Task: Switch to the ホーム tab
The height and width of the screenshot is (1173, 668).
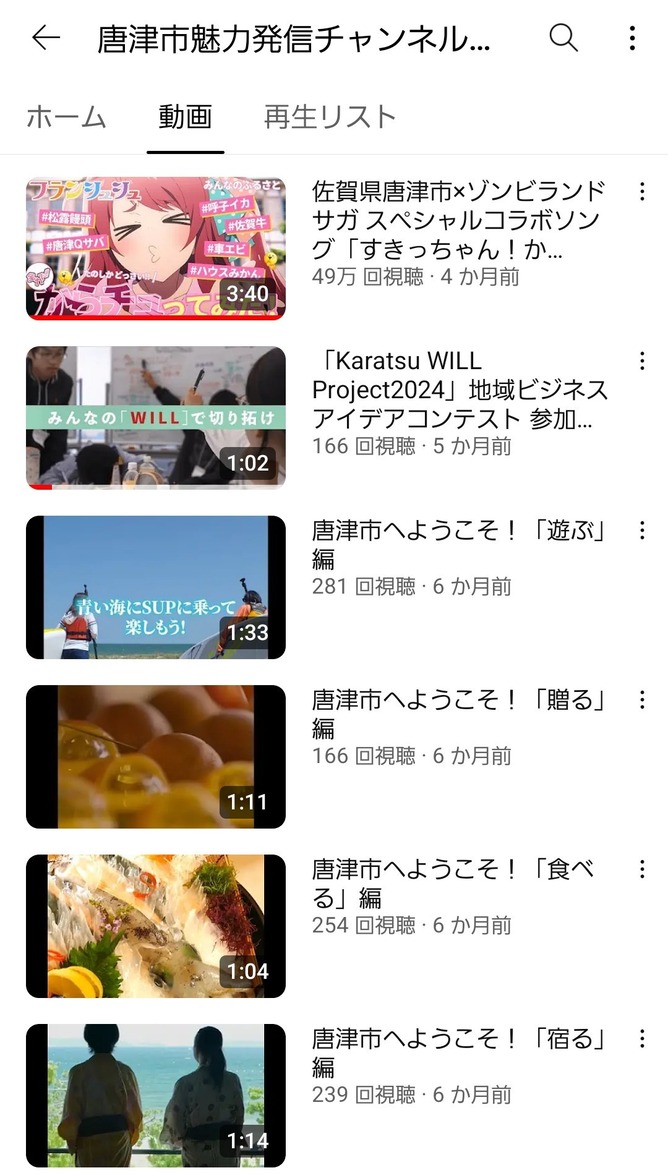Action: [x=66, y=117]
